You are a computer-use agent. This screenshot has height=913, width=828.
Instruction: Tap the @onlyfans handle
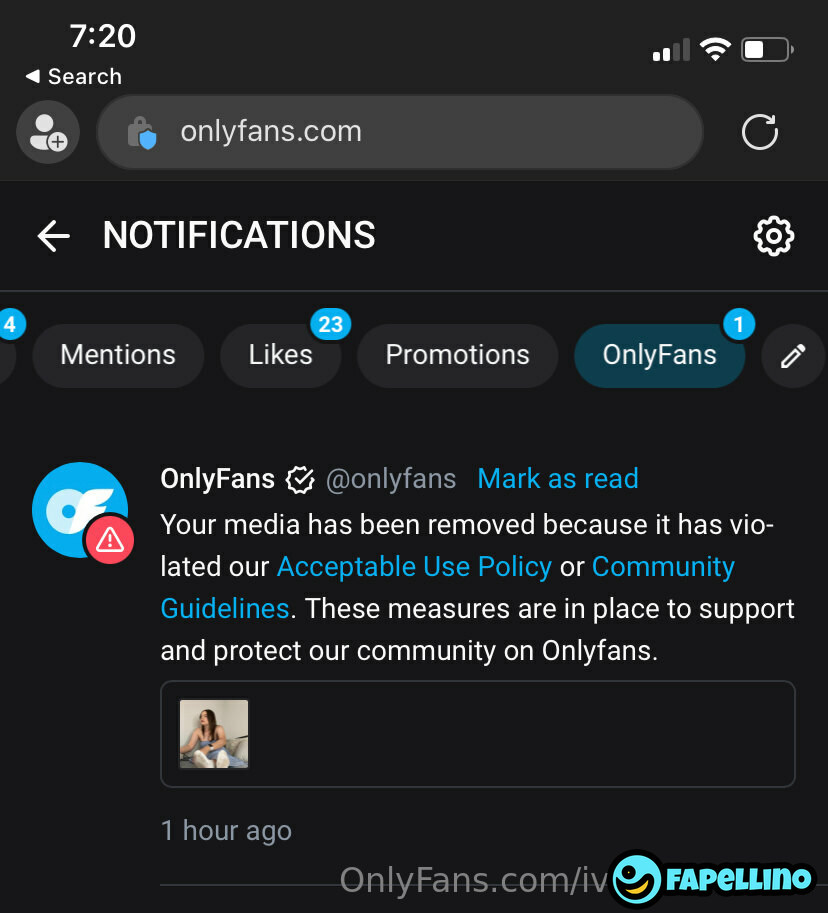pyautogui.click(x=391, y=479)
